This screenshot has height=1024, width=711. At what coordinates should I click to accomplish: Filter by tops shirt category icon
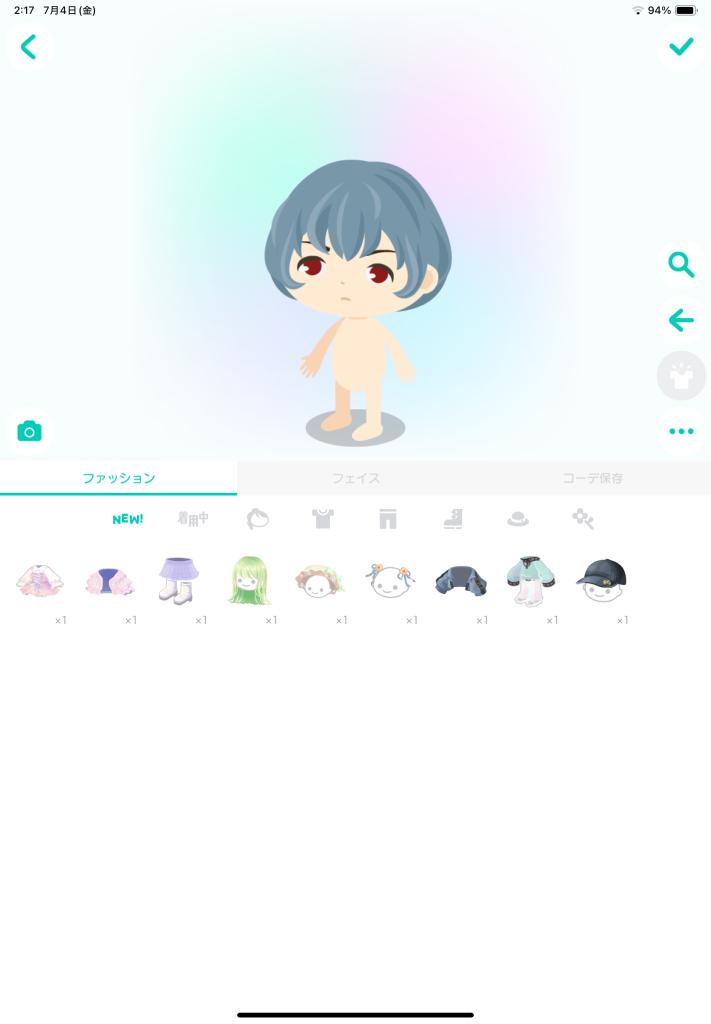pos(322,518)
